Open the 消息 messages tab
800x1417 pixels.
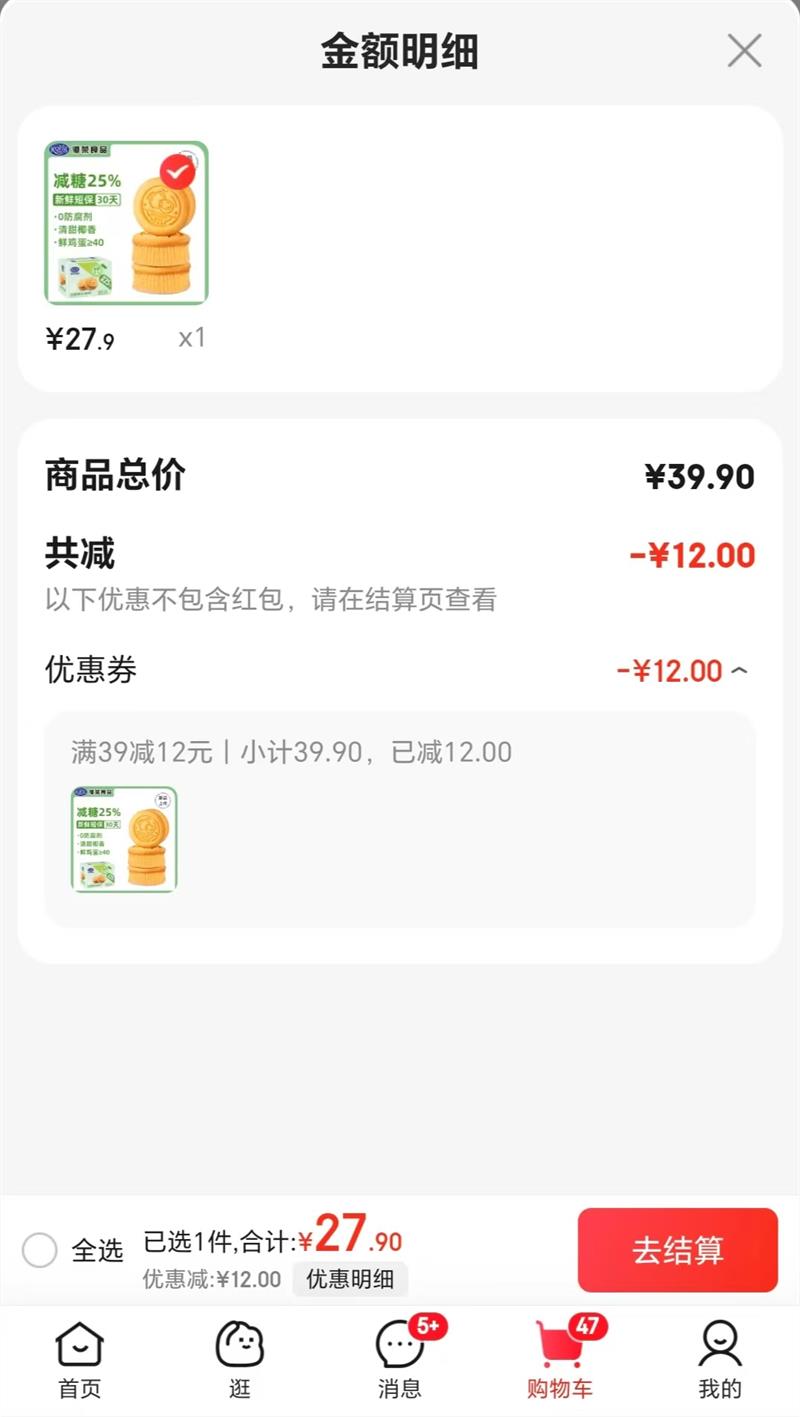pos(400,1360)
